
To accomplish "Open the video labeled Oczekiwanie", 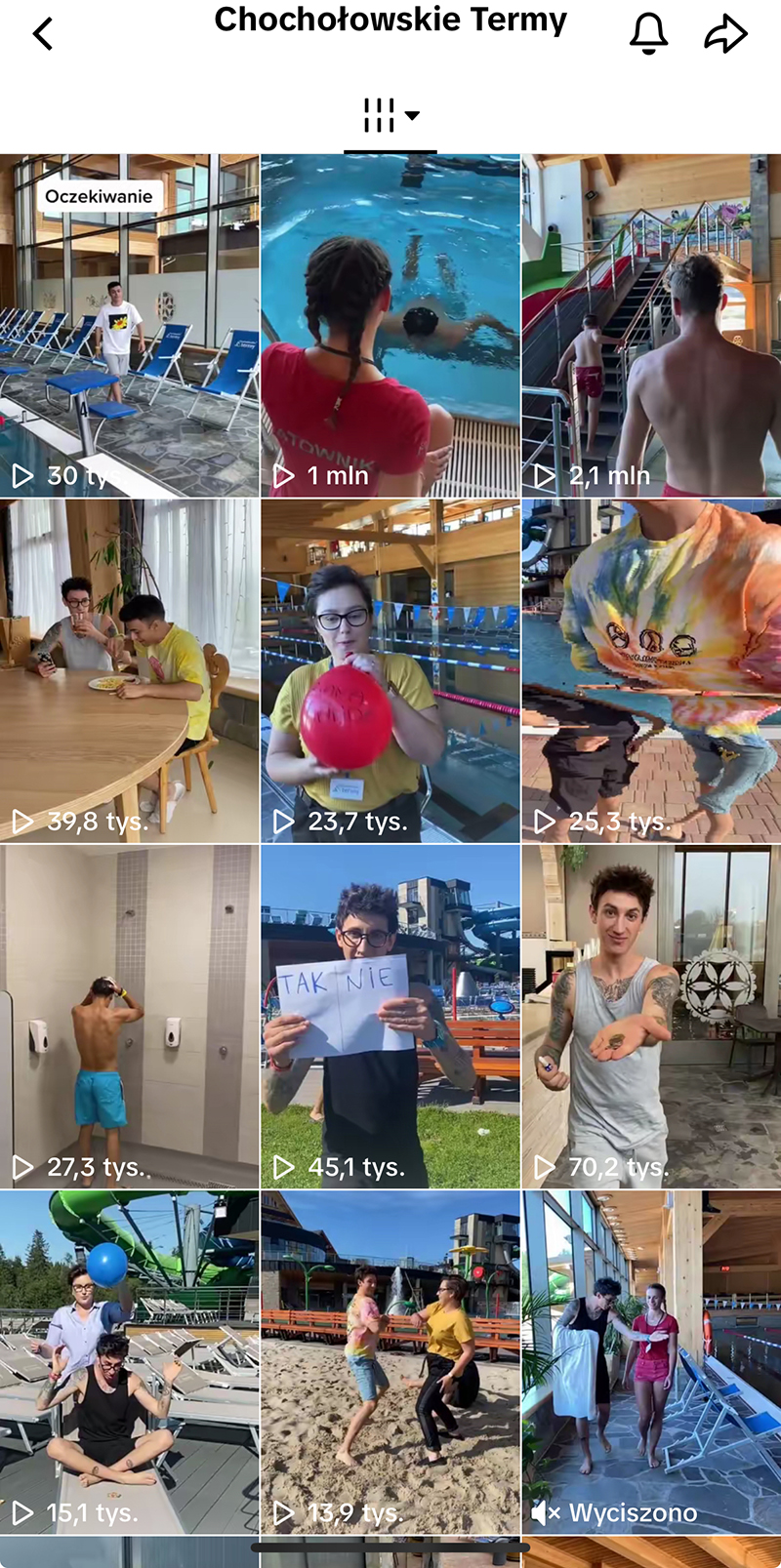I will 129,326.
